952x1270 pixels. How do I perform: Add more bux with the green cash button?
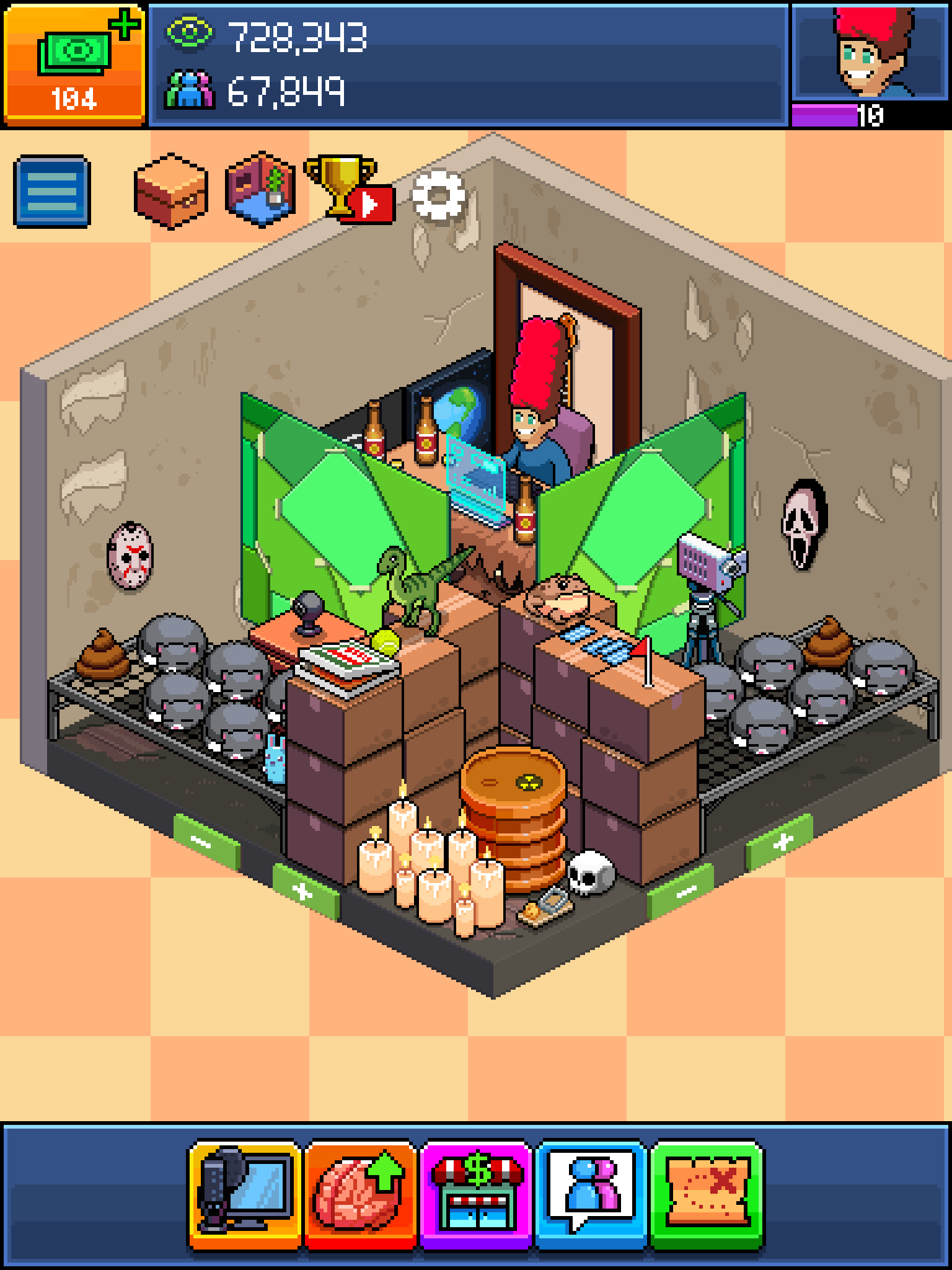click(74, 63)
